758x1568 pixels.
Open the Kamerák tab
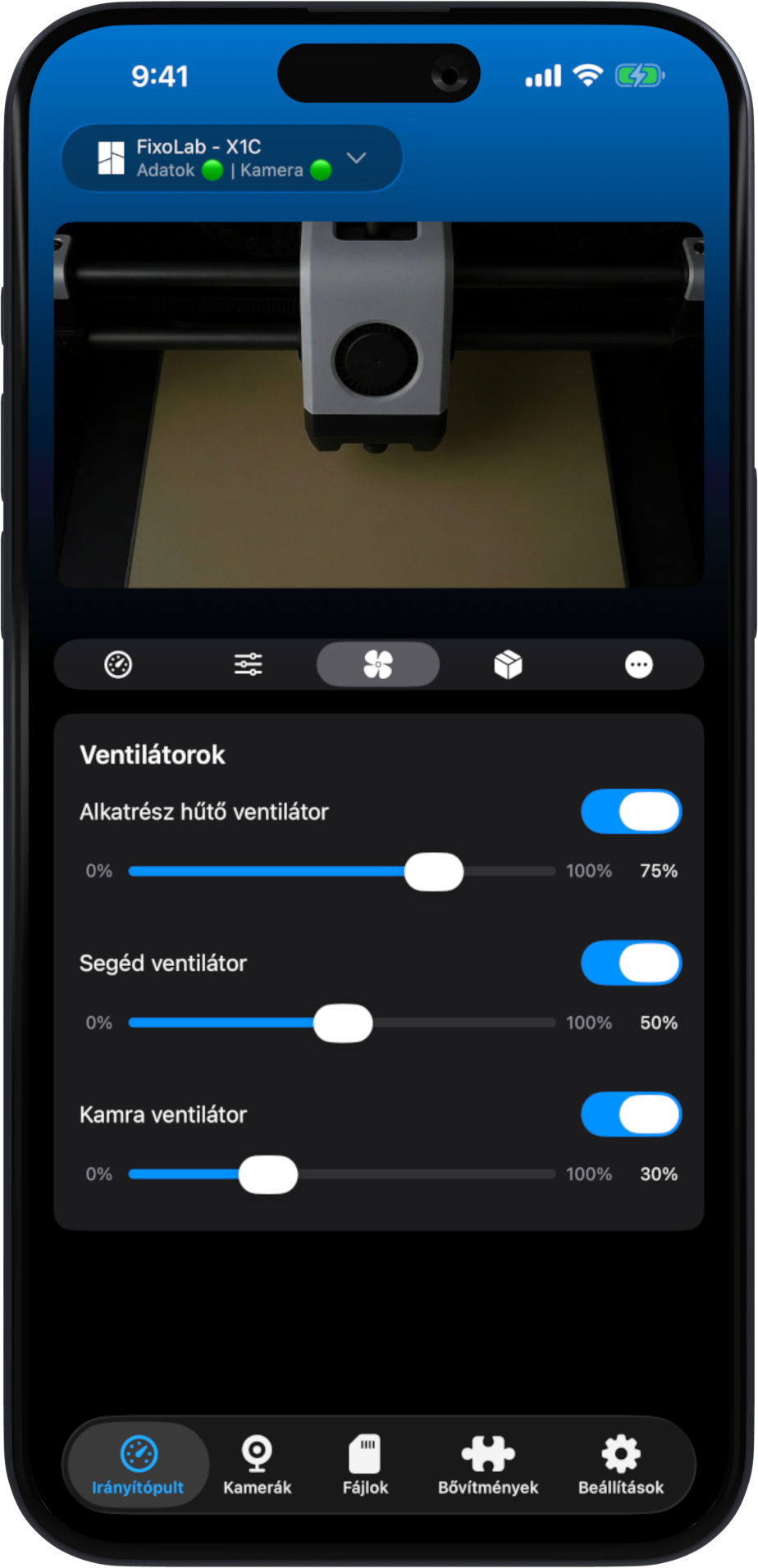(257, 1465)
